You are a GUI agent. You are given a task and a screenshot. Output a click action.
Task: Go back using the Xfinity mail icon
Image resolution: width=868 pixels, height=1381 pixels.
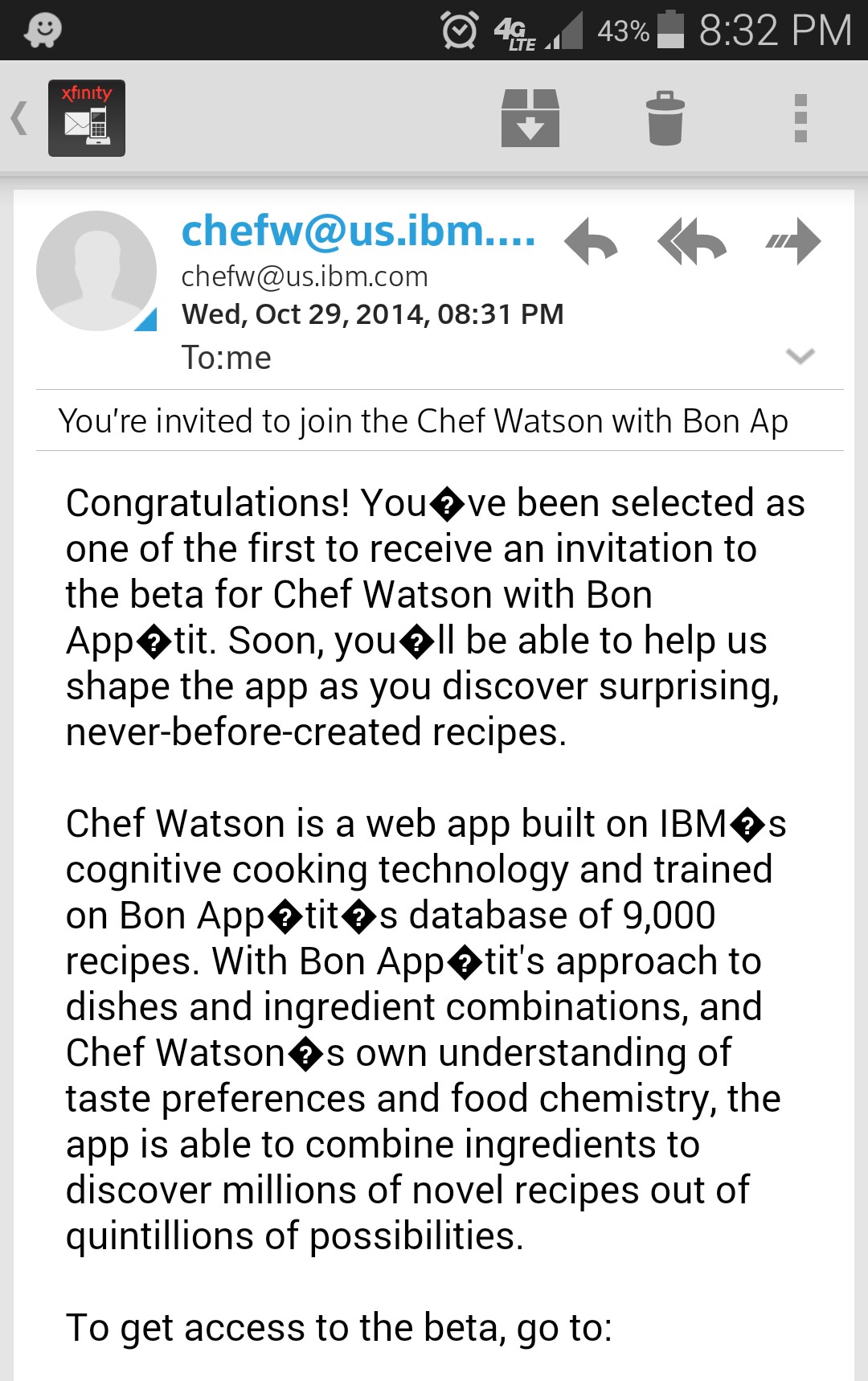click(x=86, y=118)
